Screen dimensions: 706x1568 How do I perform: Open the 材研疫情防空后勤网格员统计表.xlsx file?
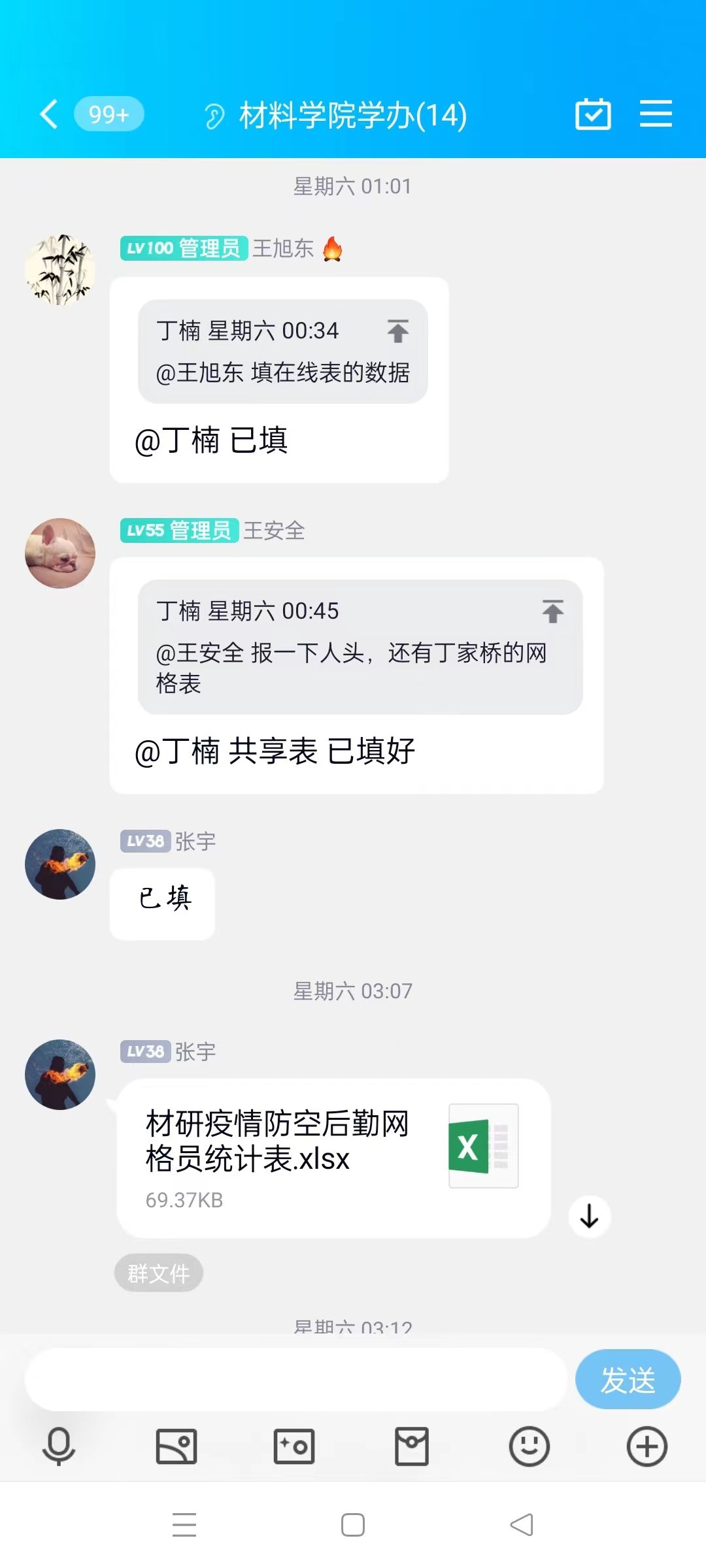point(333,1158)
